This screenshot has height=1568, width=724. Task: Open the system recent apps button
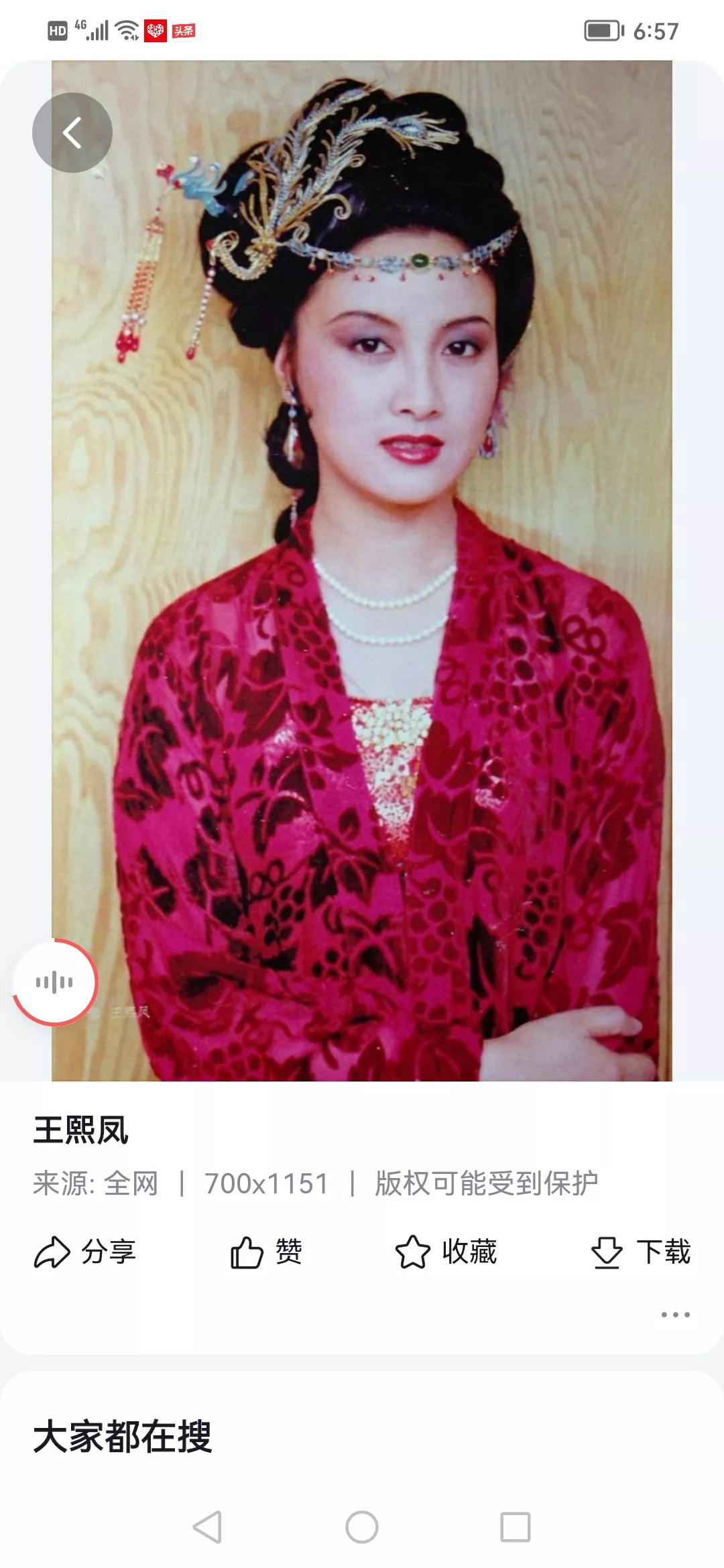516,1528
